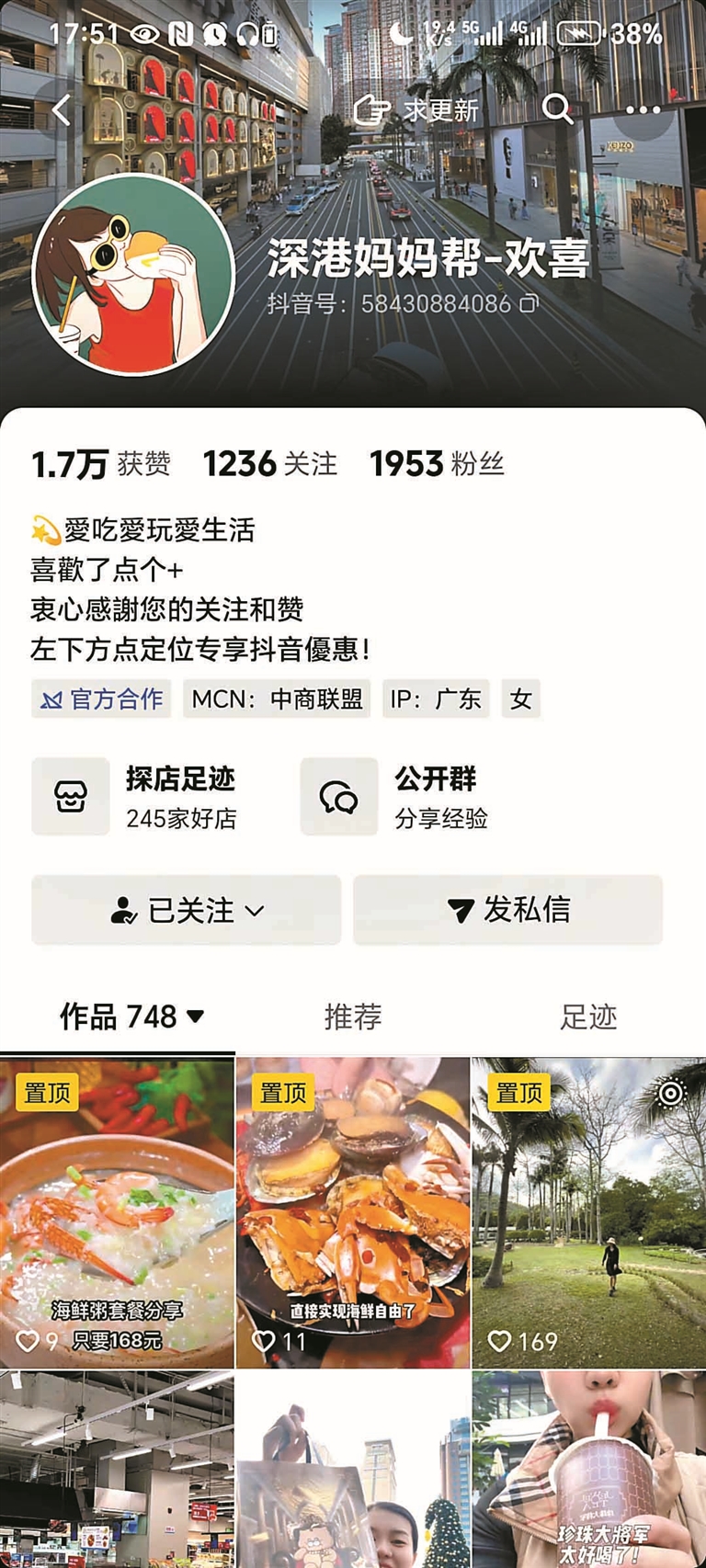This screenshot has width=706, height=1568.
Task: Open the pinned 海鲜粥套餐分享 video
Action: pos(117,1213)
